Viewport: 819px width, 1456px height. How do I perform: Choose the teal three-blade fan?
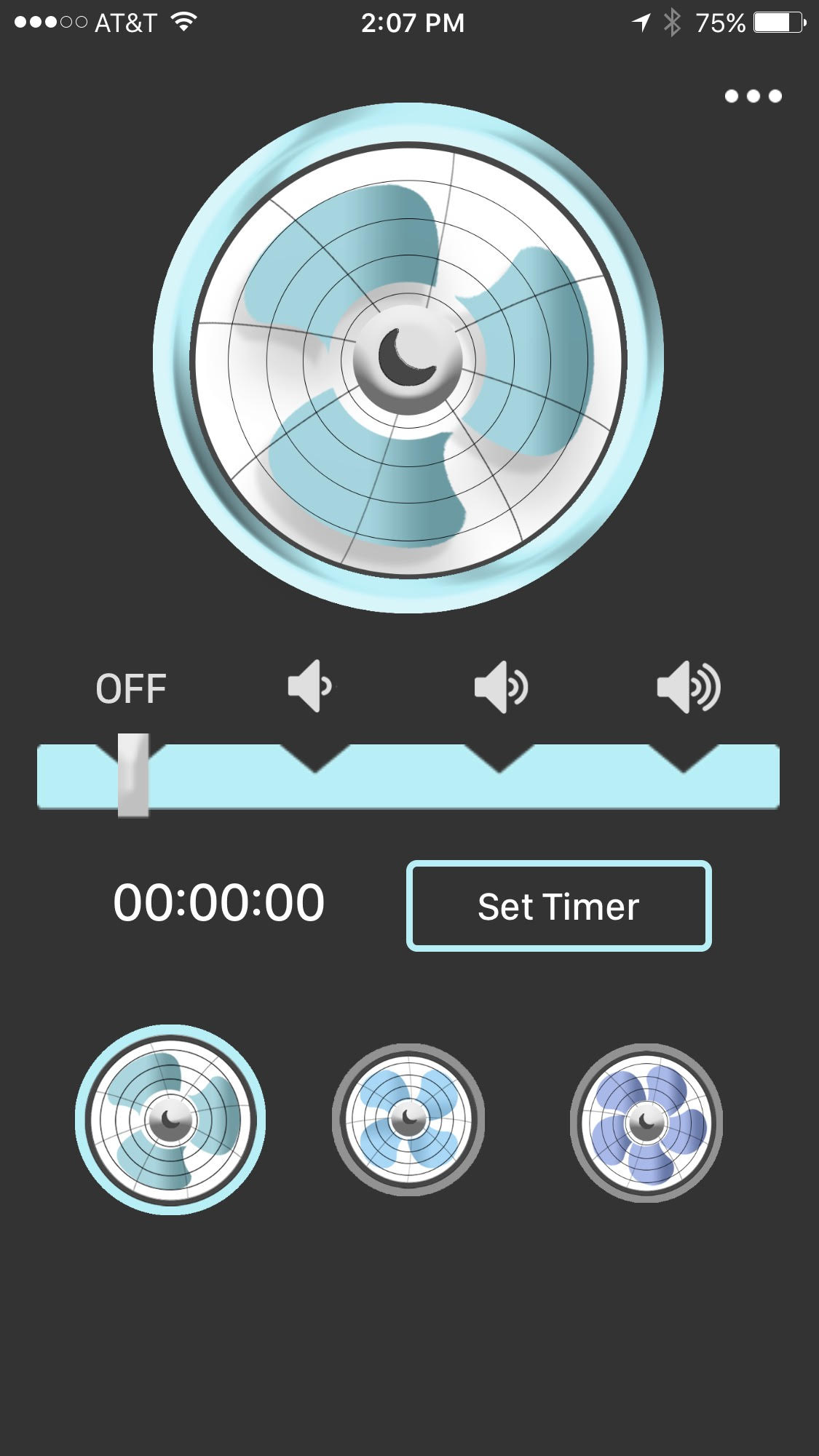[170, 1120]
